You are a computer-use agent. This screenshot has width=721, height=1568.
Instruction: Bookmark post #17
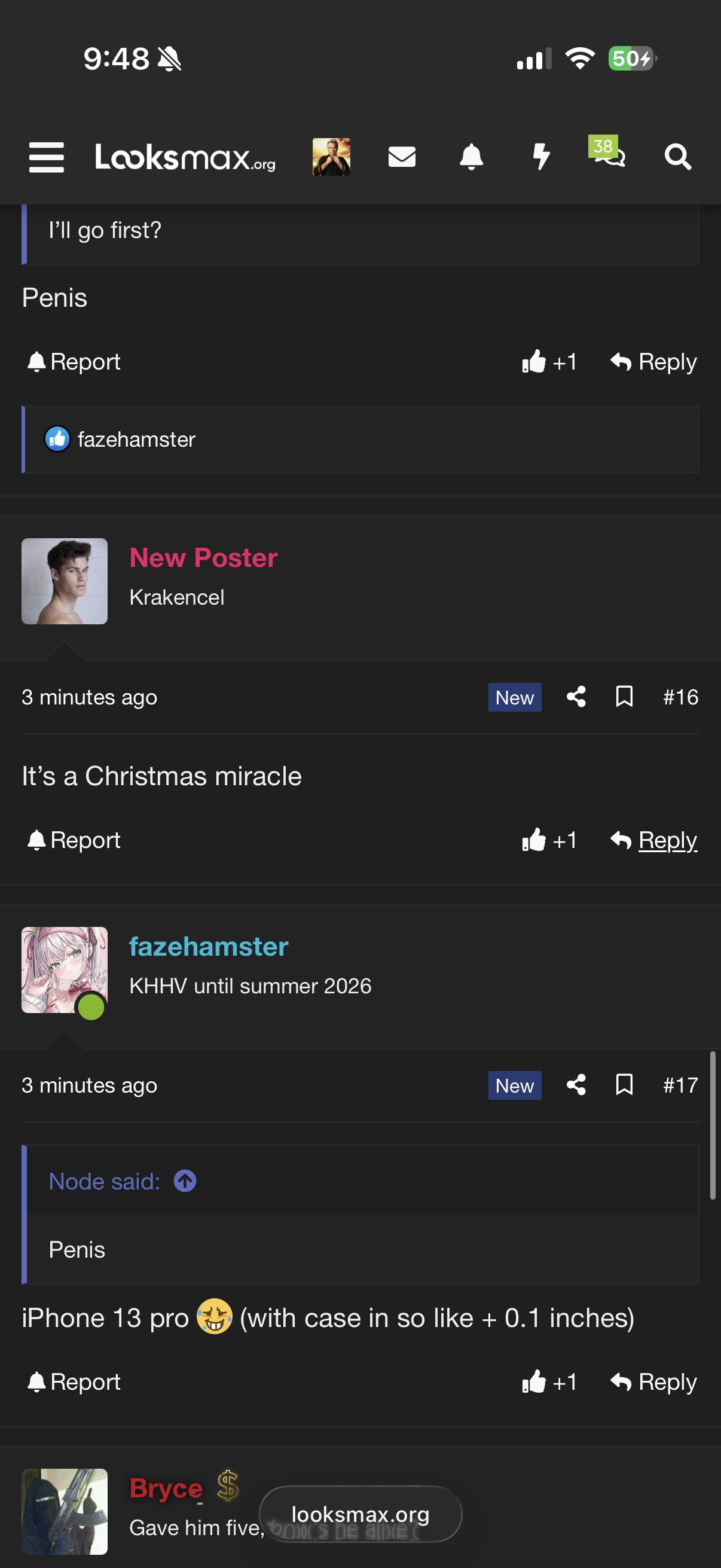coord(624,1085)
